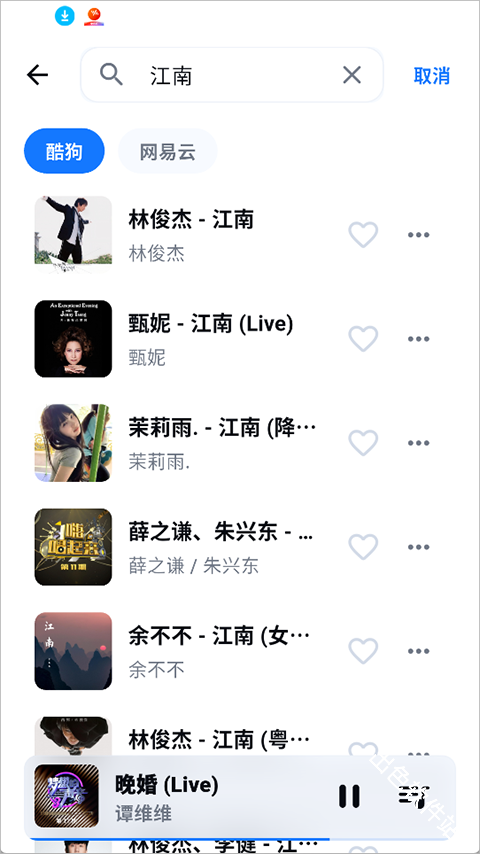
Task: Select the 酷狗 source tab
Action: point(64,151)
